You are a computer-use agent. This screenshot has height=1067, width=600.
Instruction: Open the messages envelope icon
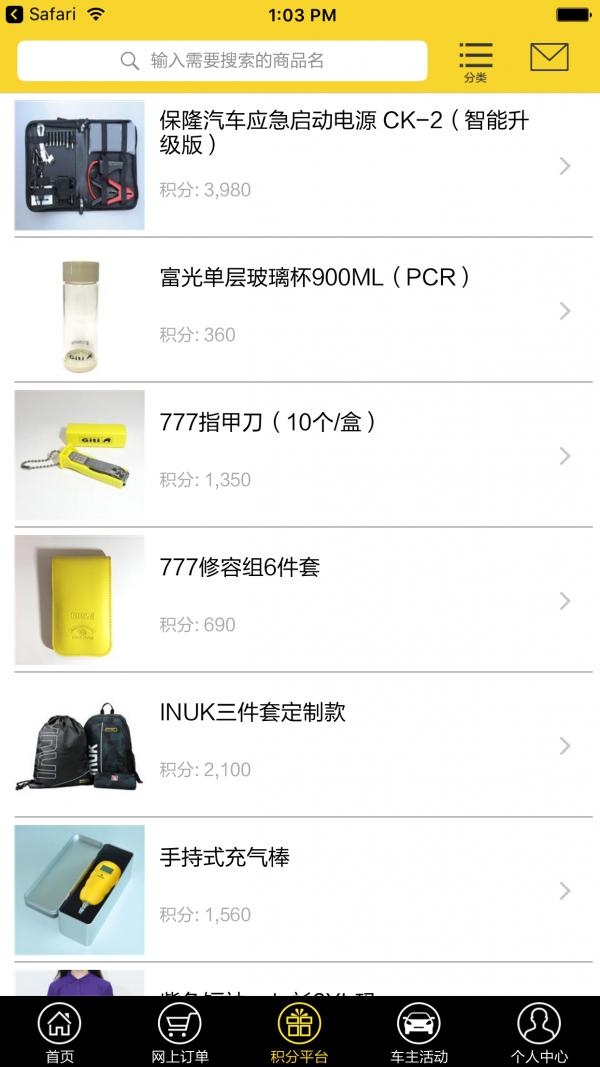tap(549, 57)
